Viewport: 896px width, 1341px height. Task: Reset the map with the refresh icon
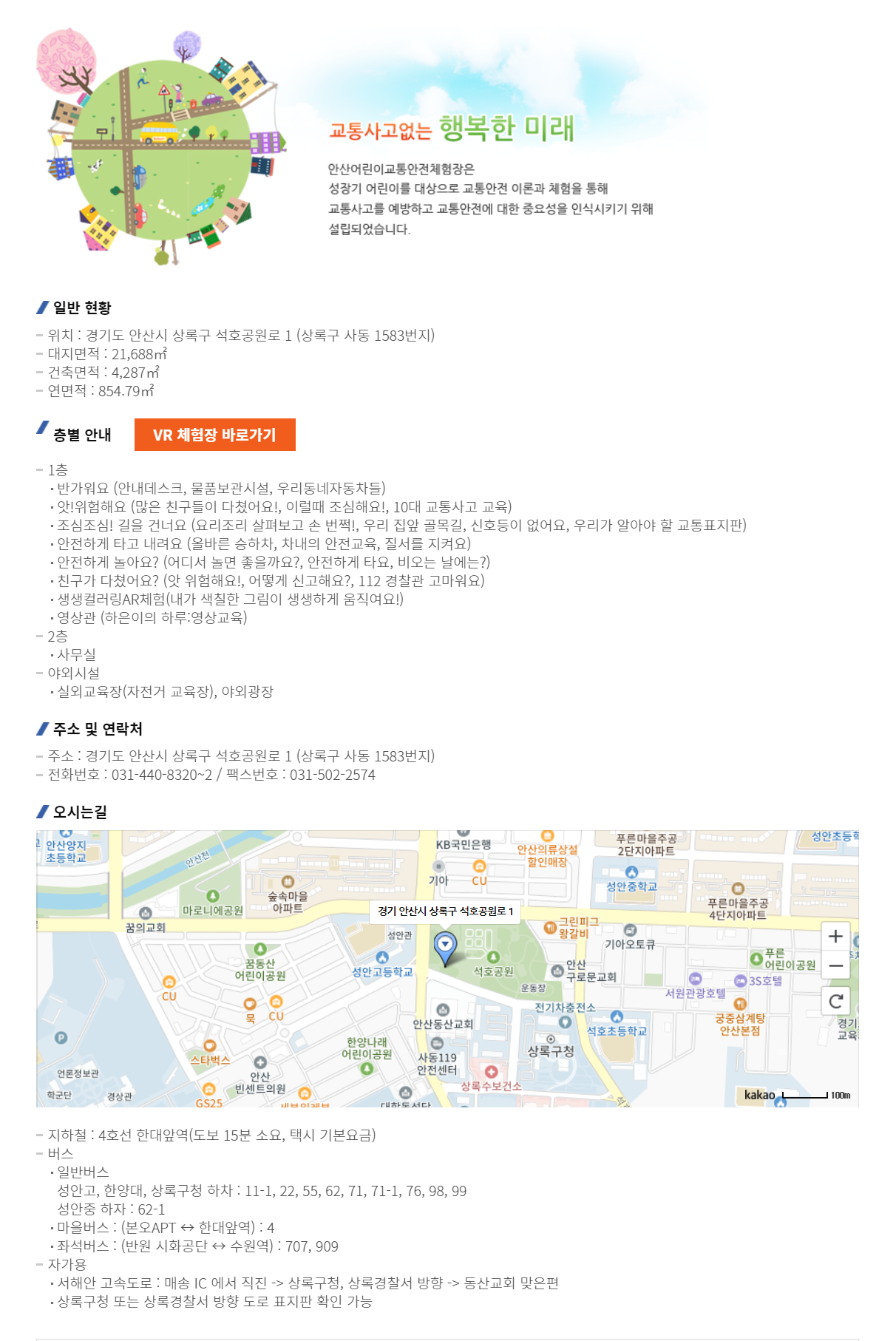835,1001
